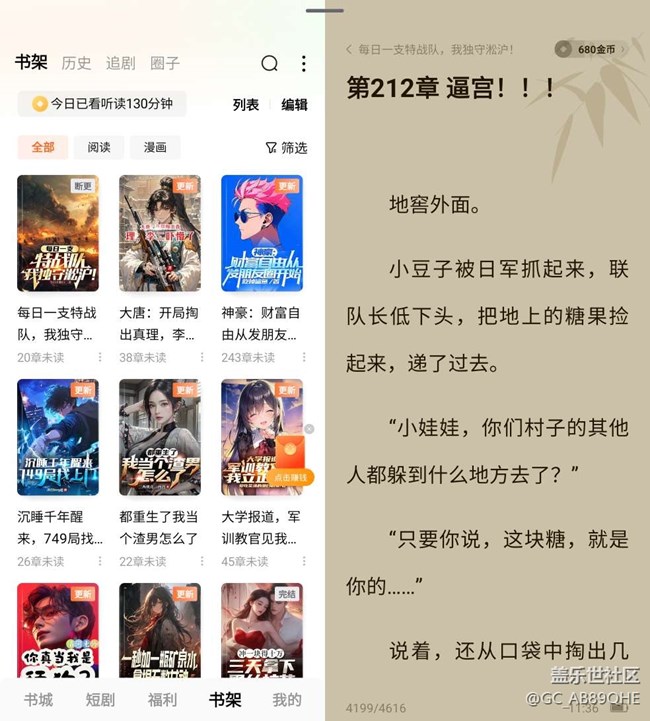The image size is (650, 721).
Task: Tap the 列表 view button
Action: [x=246, y=104]
